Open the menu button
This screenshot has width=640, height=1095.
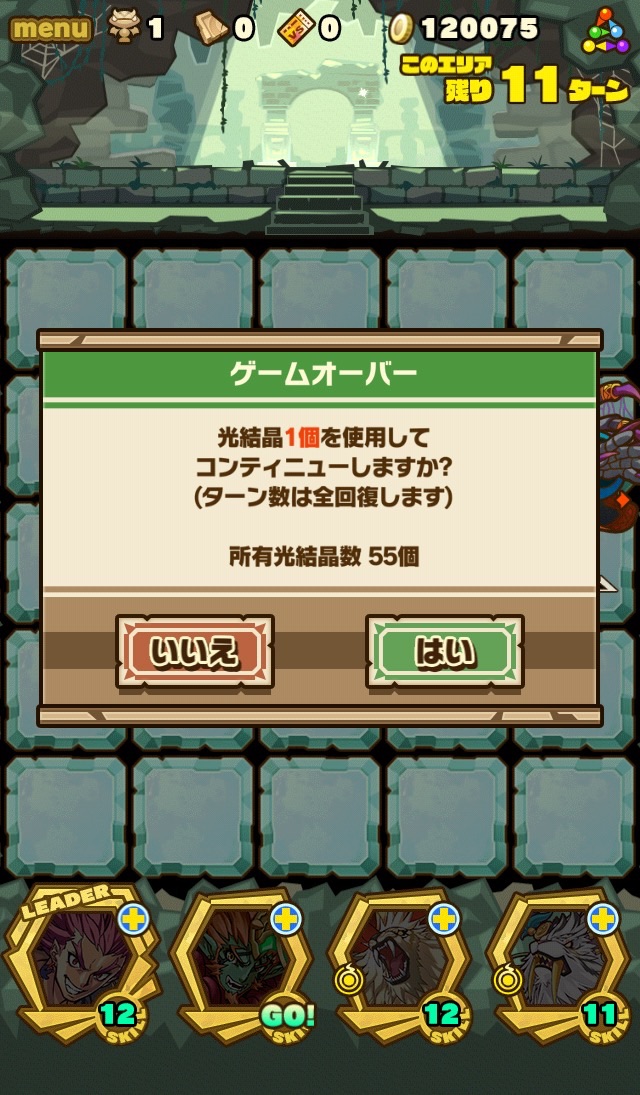point(50,28)
